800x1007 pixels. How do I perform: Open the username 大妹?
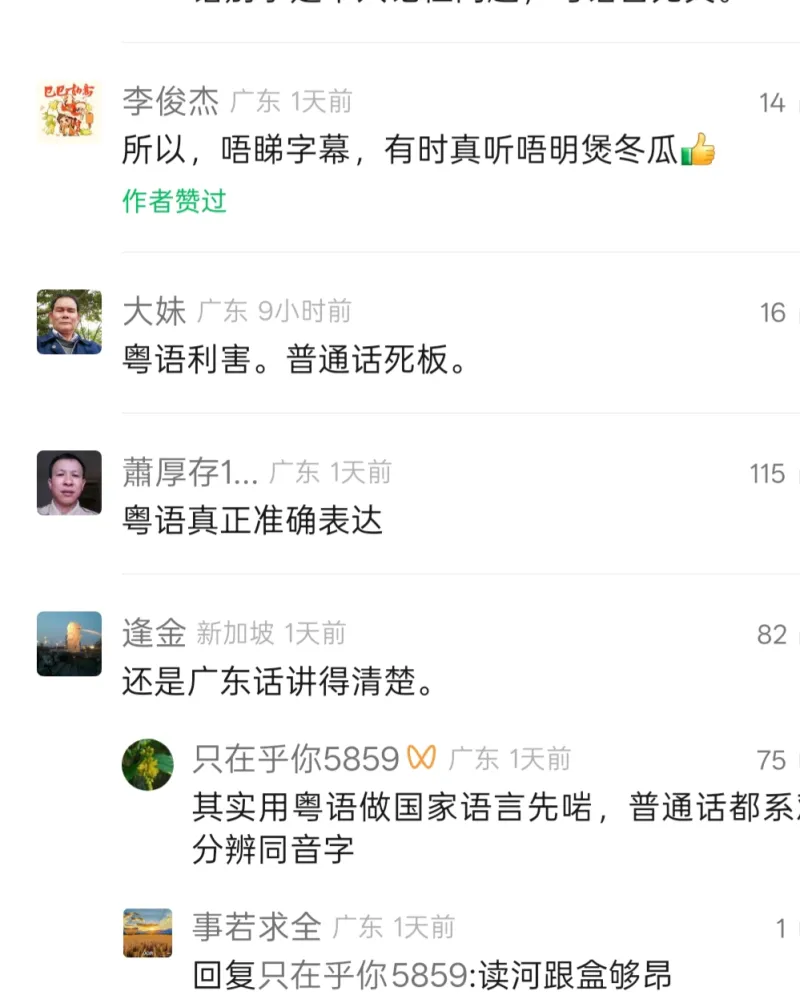pyautogui.click(x=154, y=311)
